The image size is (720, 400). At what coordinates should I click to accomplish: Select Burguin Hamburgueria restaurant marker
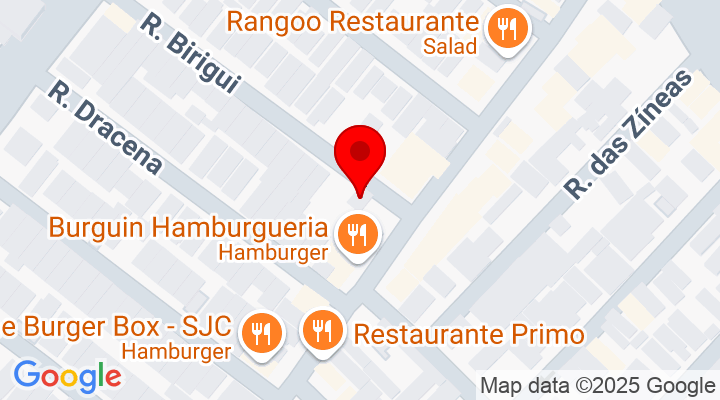click(355, 235)
